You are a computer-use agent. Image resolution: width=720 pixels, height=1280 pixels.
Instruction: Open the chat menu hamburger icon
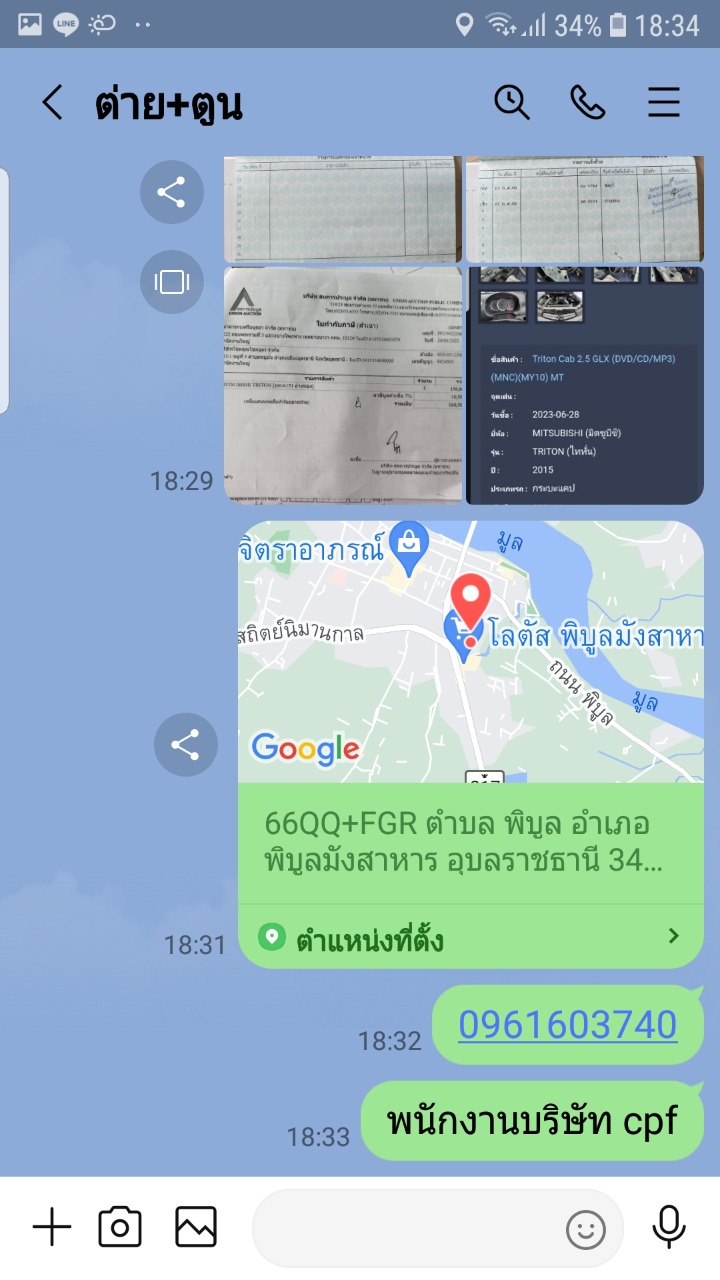click(x=664, y=102)
